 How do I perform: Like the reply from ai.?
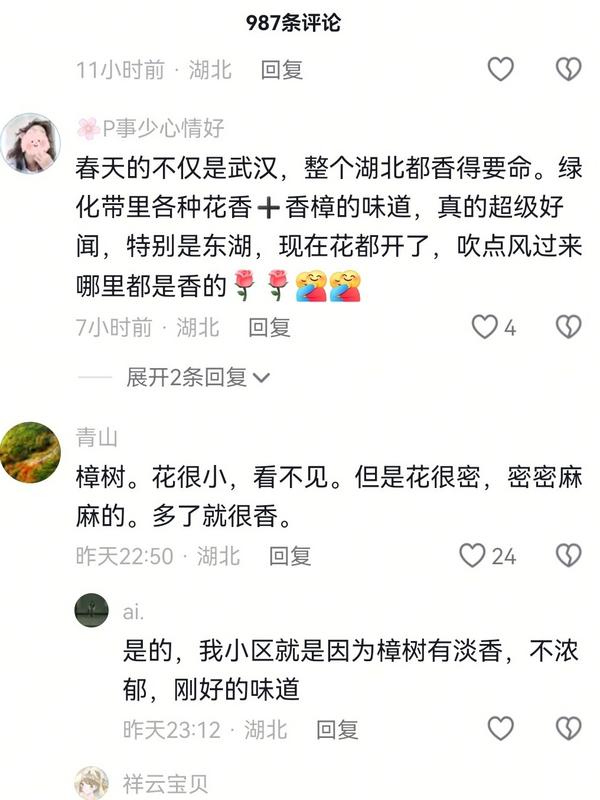click(x=500, y=729)
